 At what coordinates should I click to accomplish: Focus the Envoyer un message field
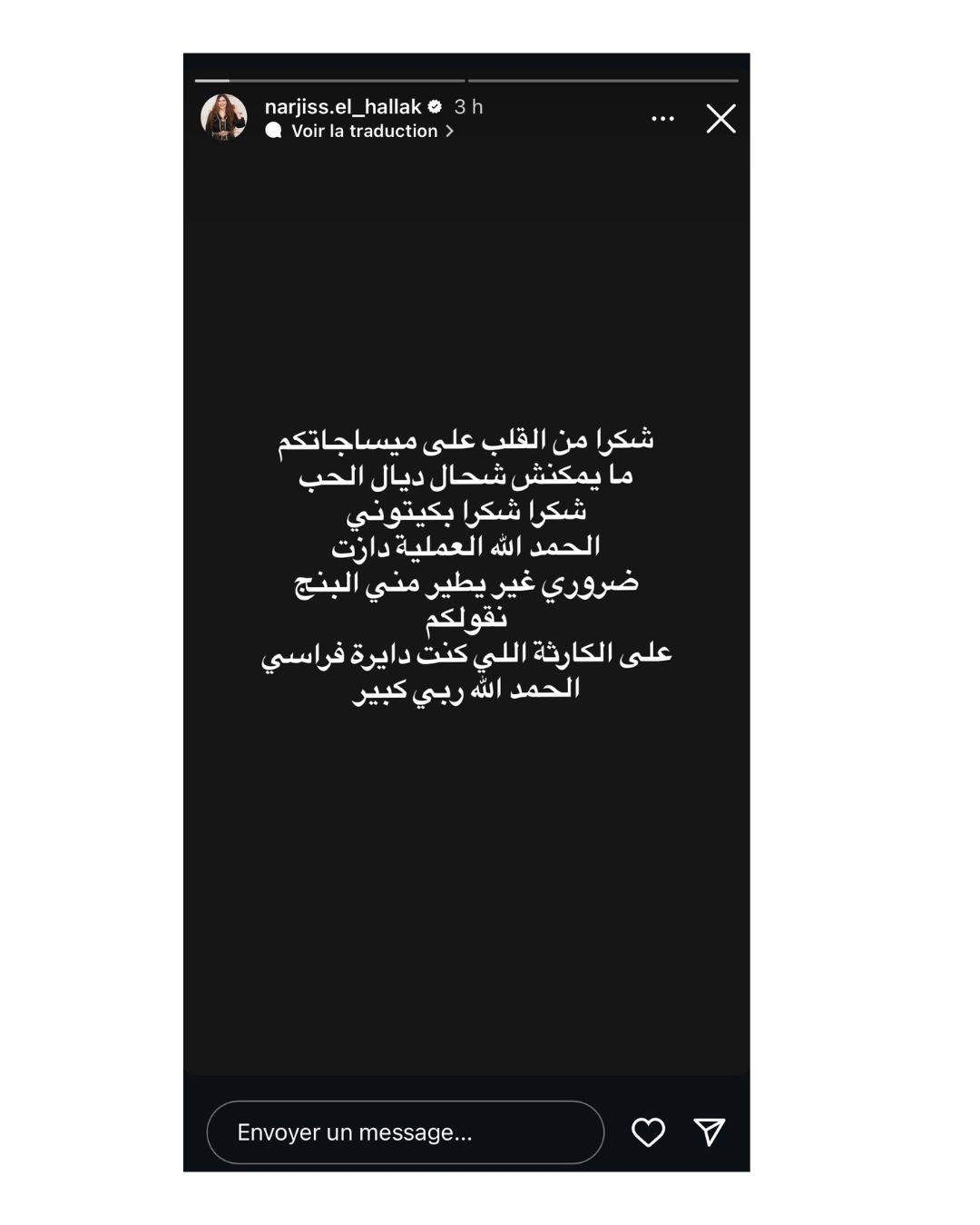tap(405, 1132)
